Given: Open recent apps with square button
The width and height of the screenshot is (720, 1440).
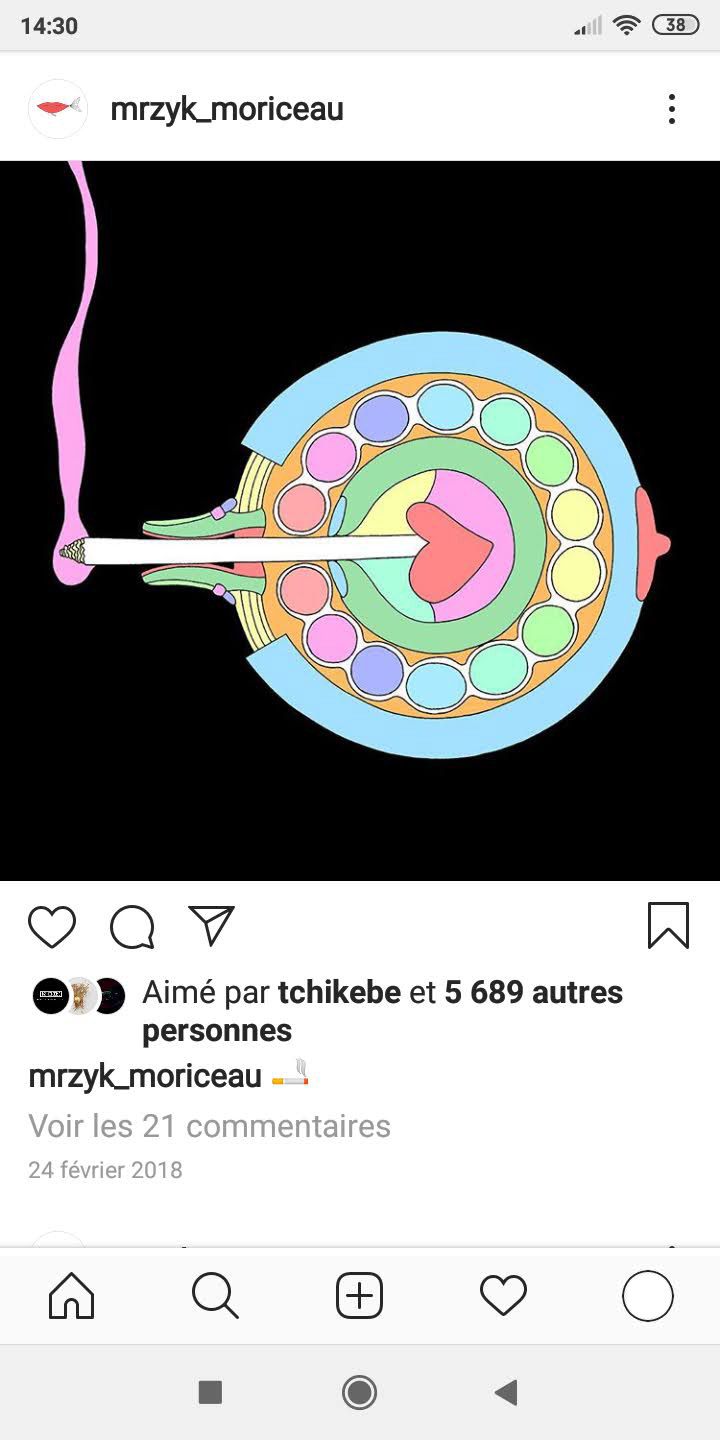Looking at the screenshot, I should (x=210, y=1392).
